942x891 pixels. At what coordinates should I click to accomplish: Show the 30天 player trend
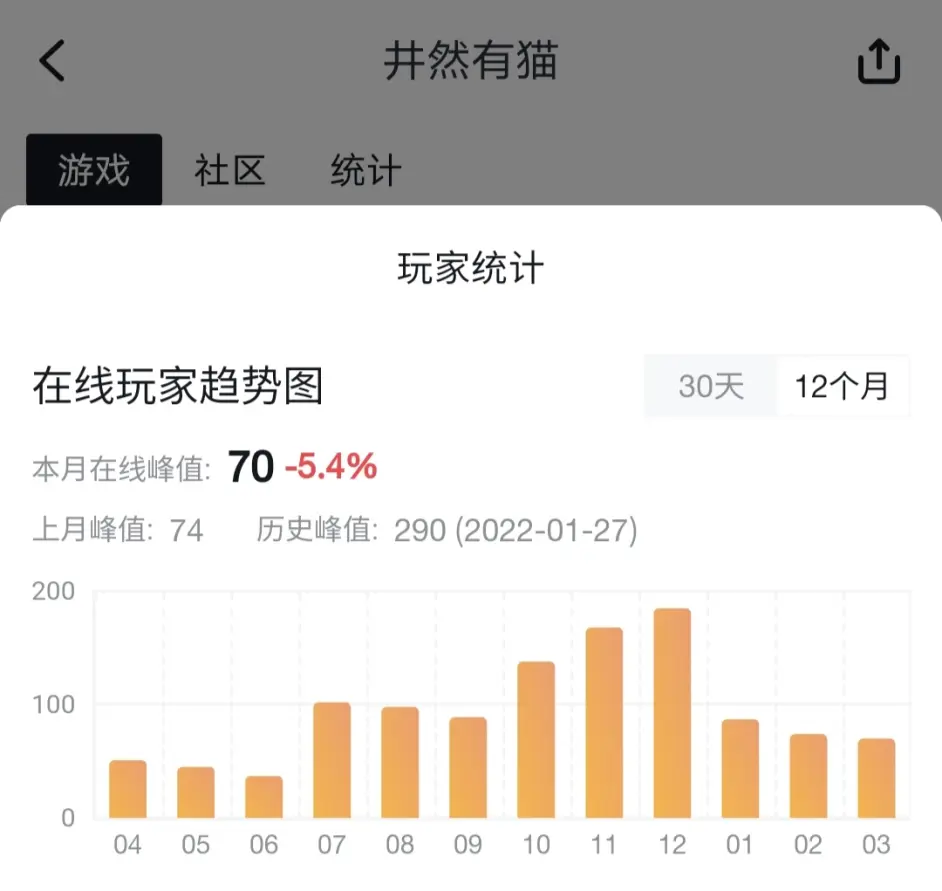coord(711,386)
